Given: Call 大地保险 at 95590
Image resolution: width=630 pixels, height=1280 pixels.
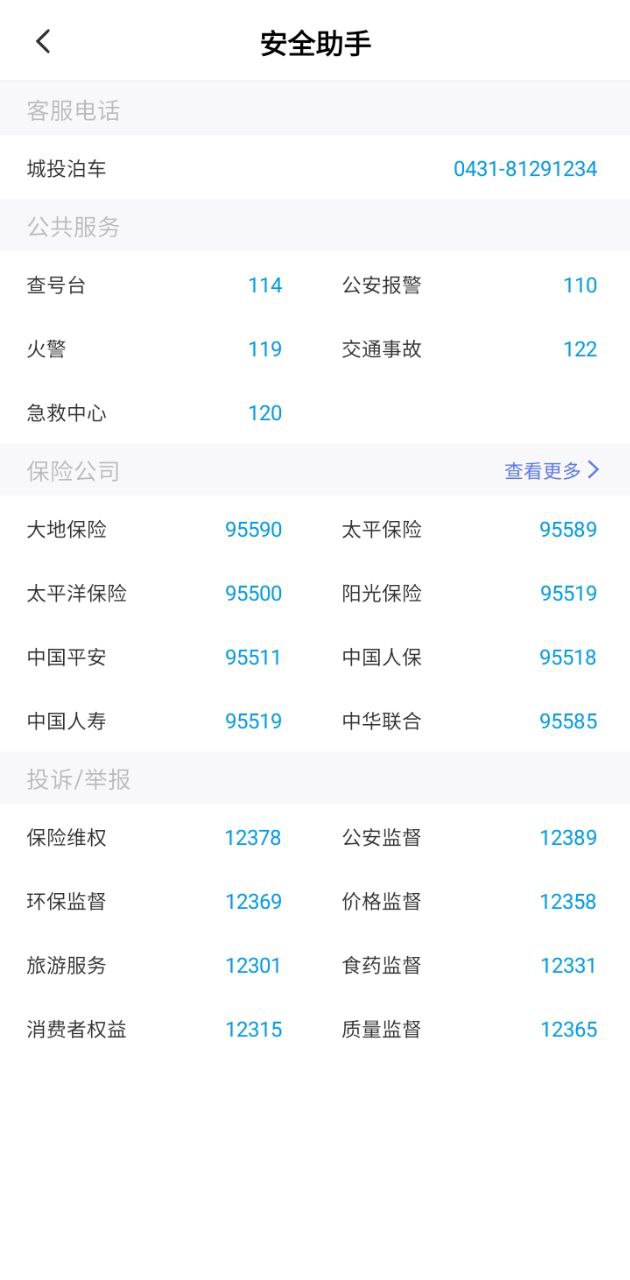Looking at the screenshot, I should pos(253,530).
